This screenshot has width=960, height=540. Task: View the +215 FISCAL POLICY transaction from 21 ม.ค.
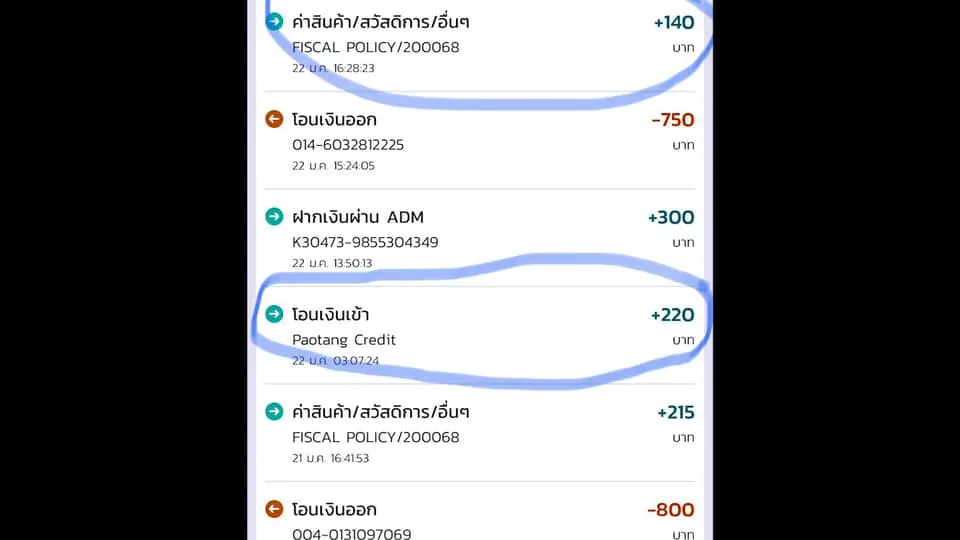tap(480, 434)
